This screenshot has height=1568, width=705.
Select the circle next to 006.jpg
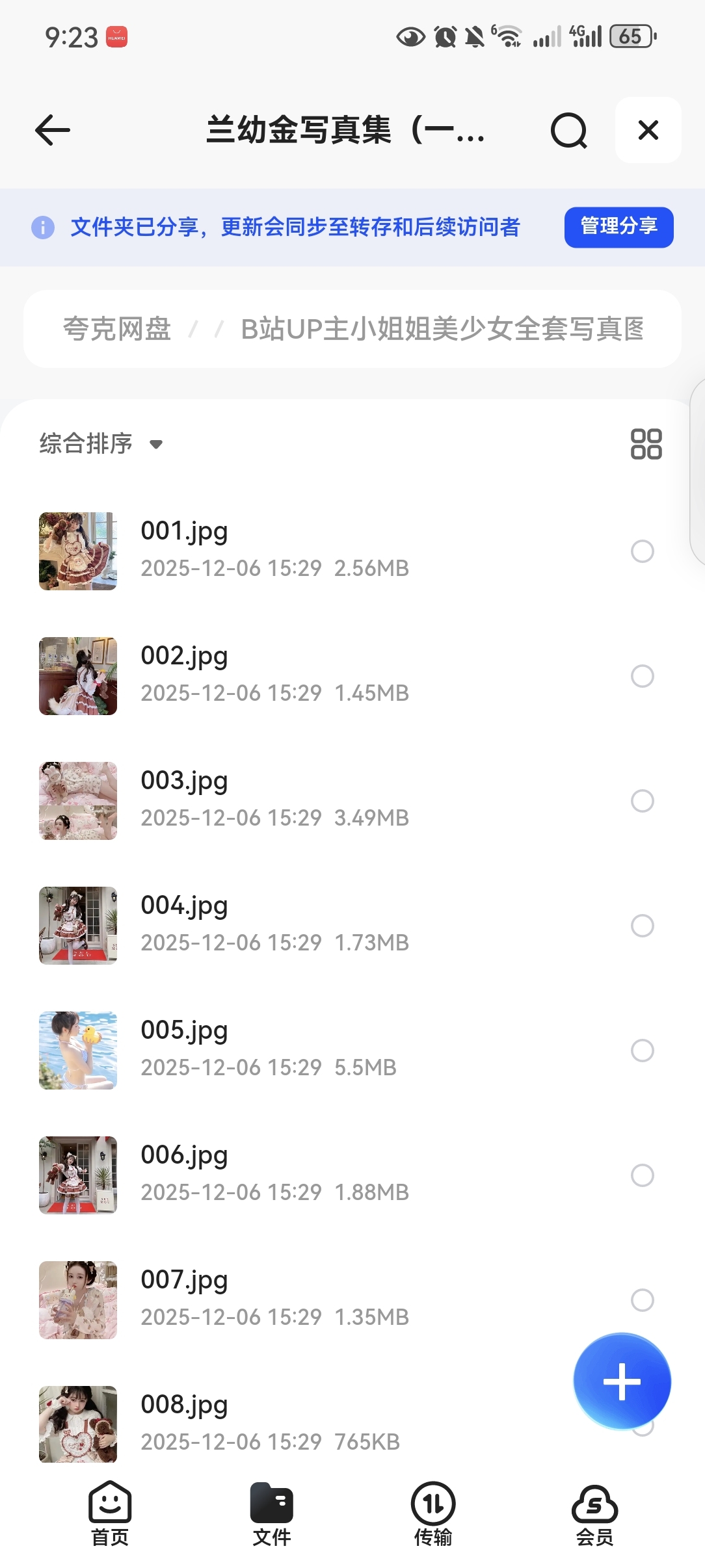[642, 1175]
